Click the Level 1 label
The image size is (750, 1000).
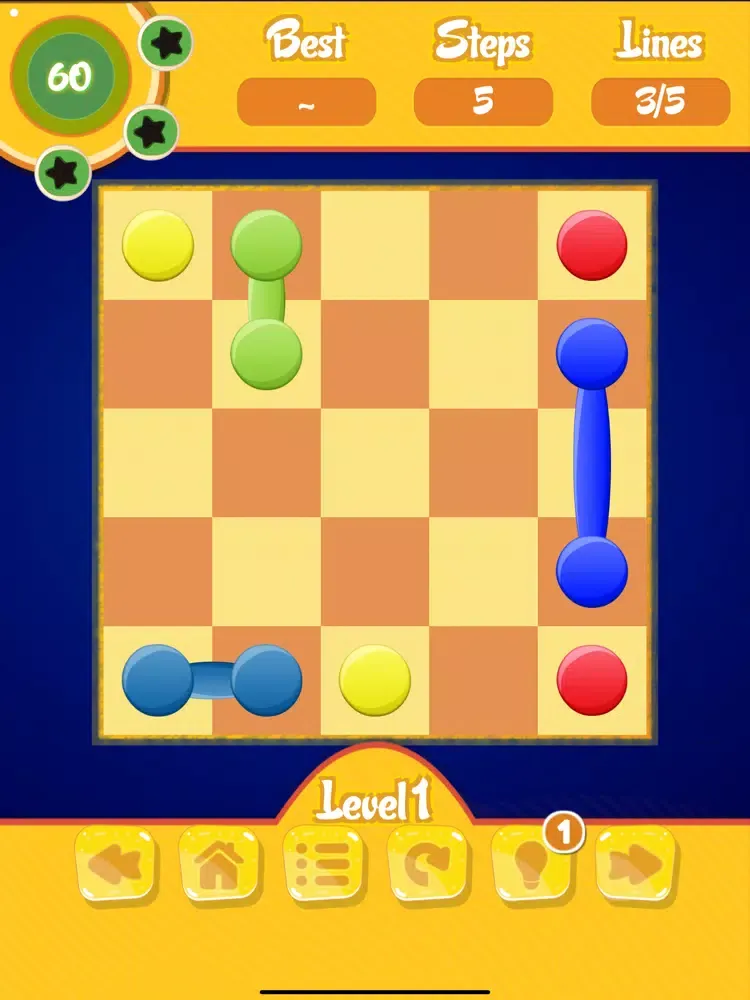click(376, 799)
